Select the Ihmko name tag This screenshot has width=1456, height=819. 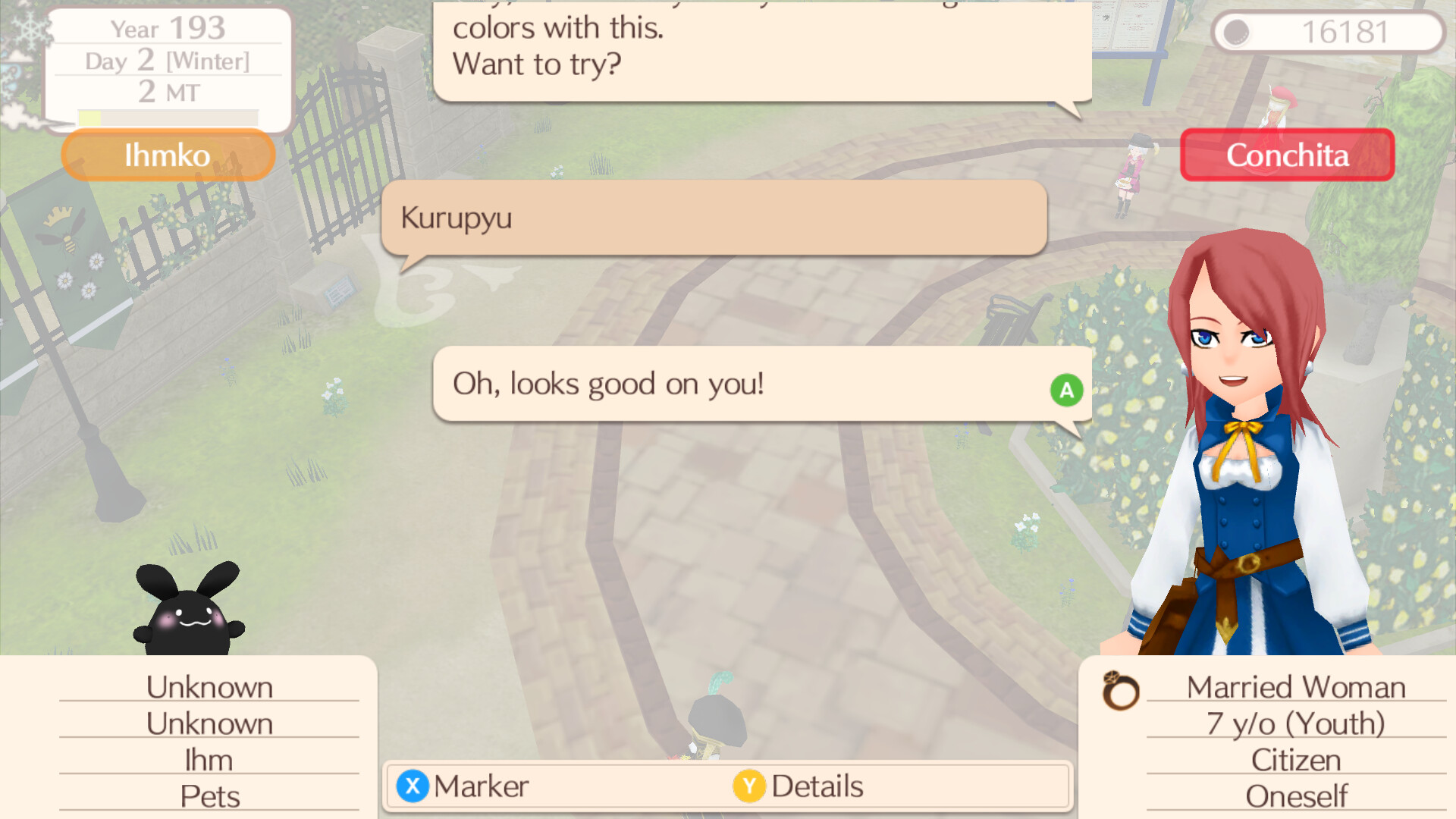pos(168,155)
